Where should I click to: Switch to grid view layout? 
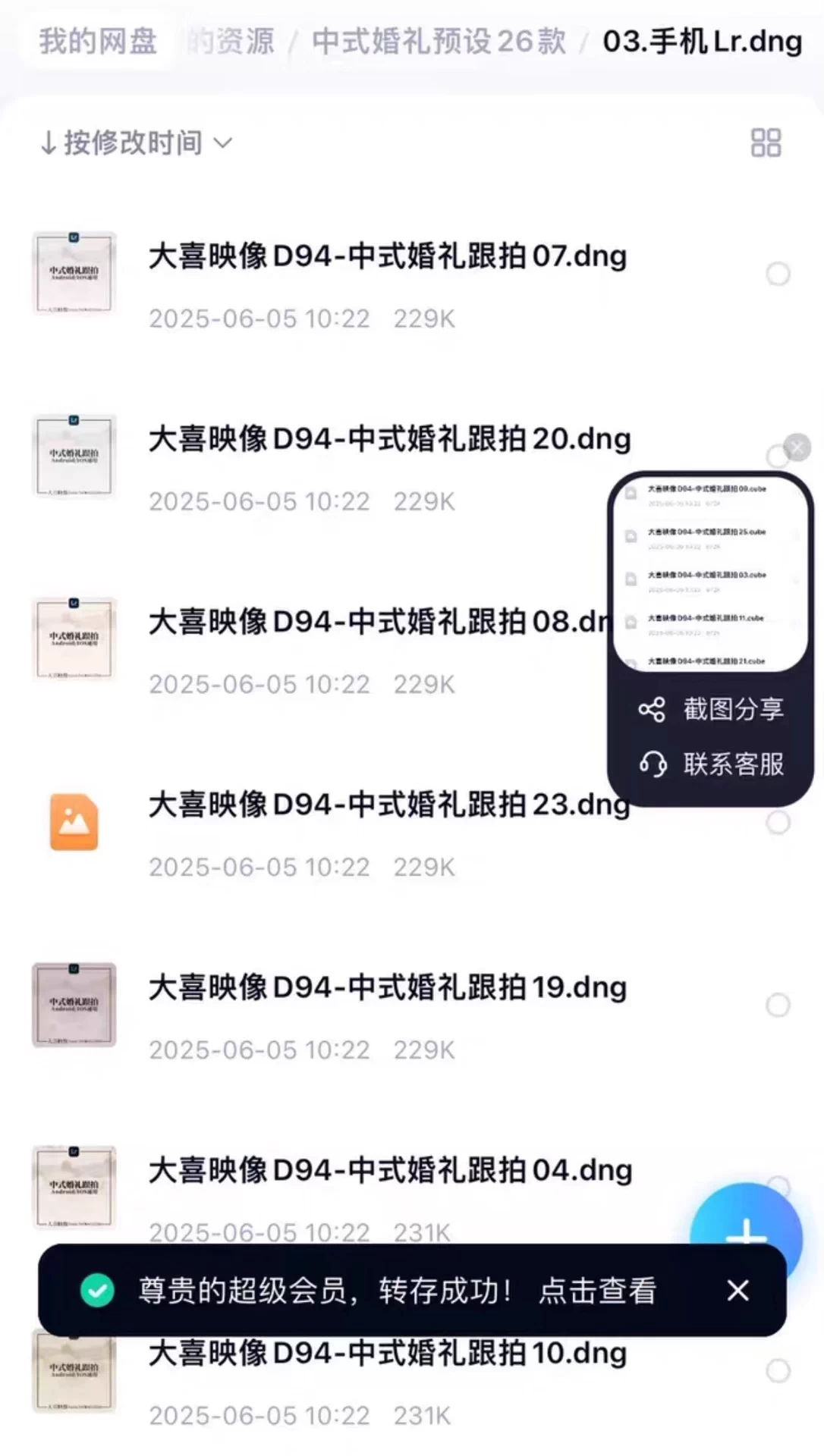(765, 143)
